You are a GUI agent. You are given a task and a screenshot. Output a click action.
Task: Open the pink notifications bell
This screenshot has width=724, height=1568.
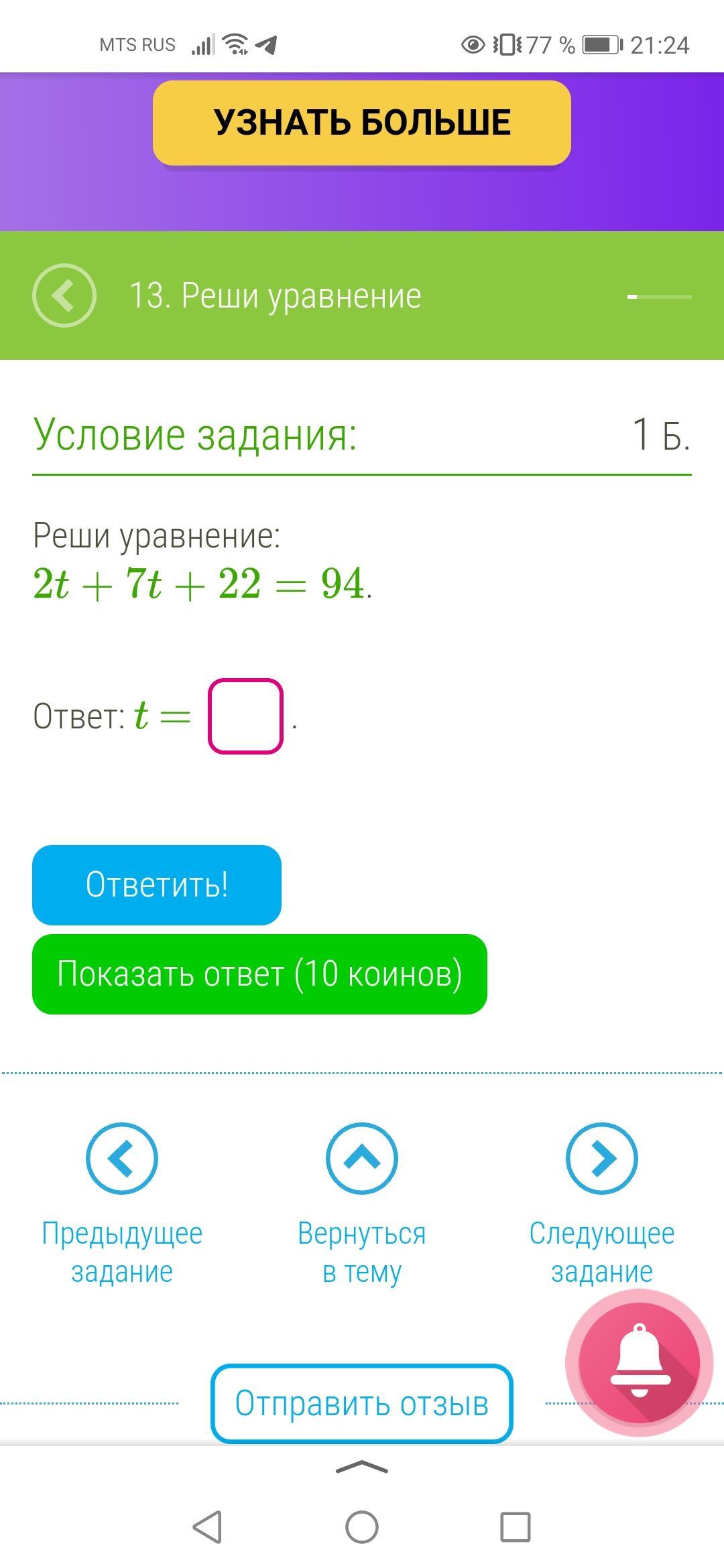point(639,1362)
